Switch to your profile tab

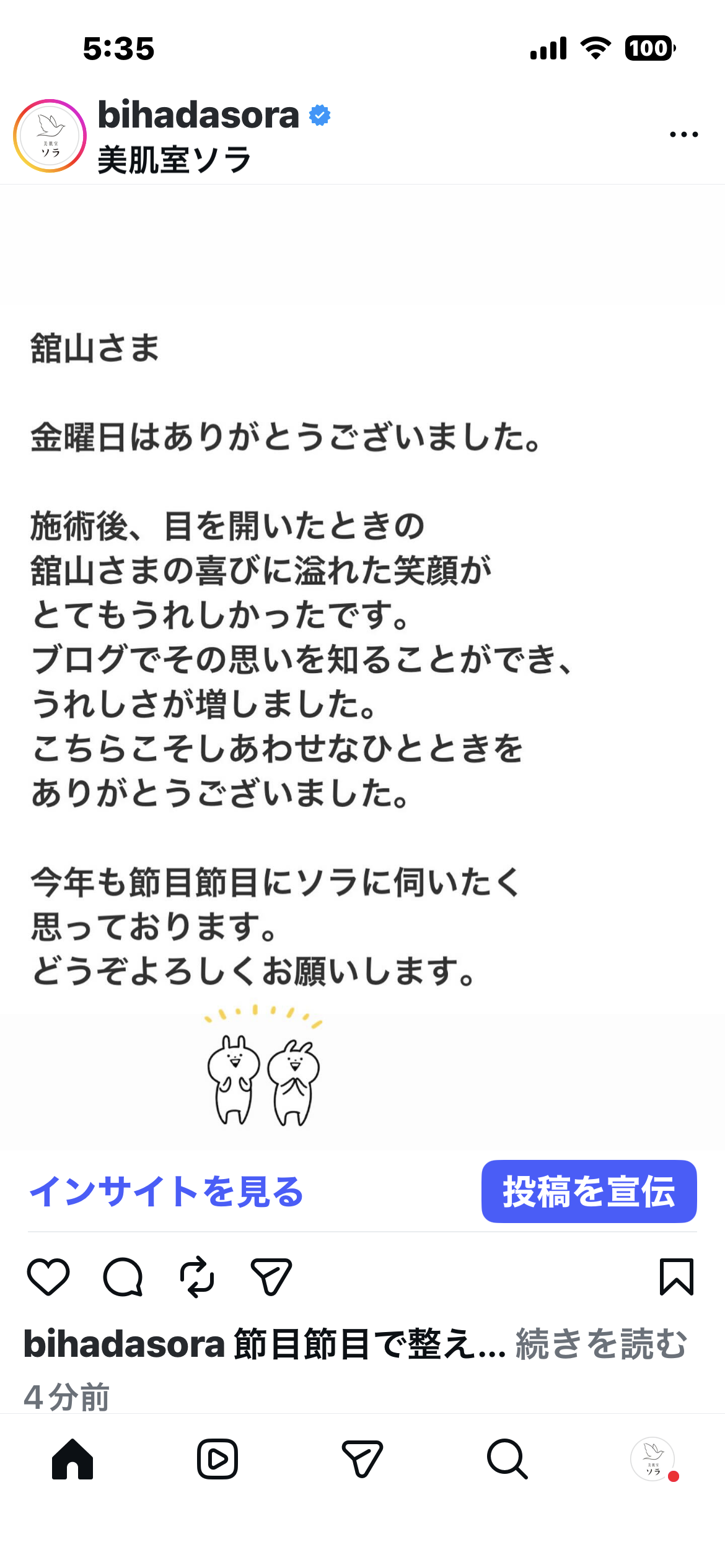click(x=652, y=1459)
